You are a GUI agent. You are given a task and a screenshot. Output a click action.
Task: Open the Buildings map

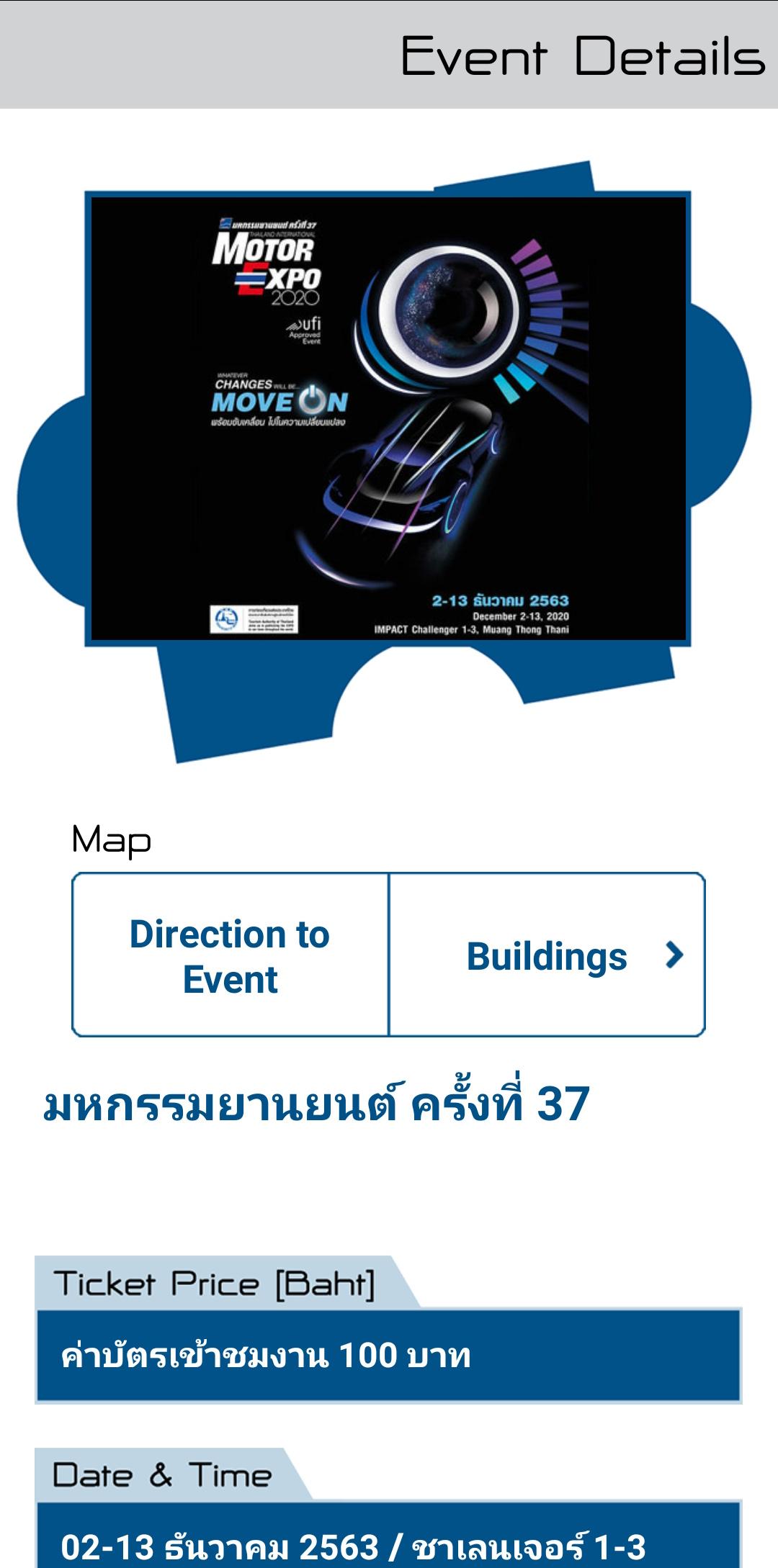547,955
